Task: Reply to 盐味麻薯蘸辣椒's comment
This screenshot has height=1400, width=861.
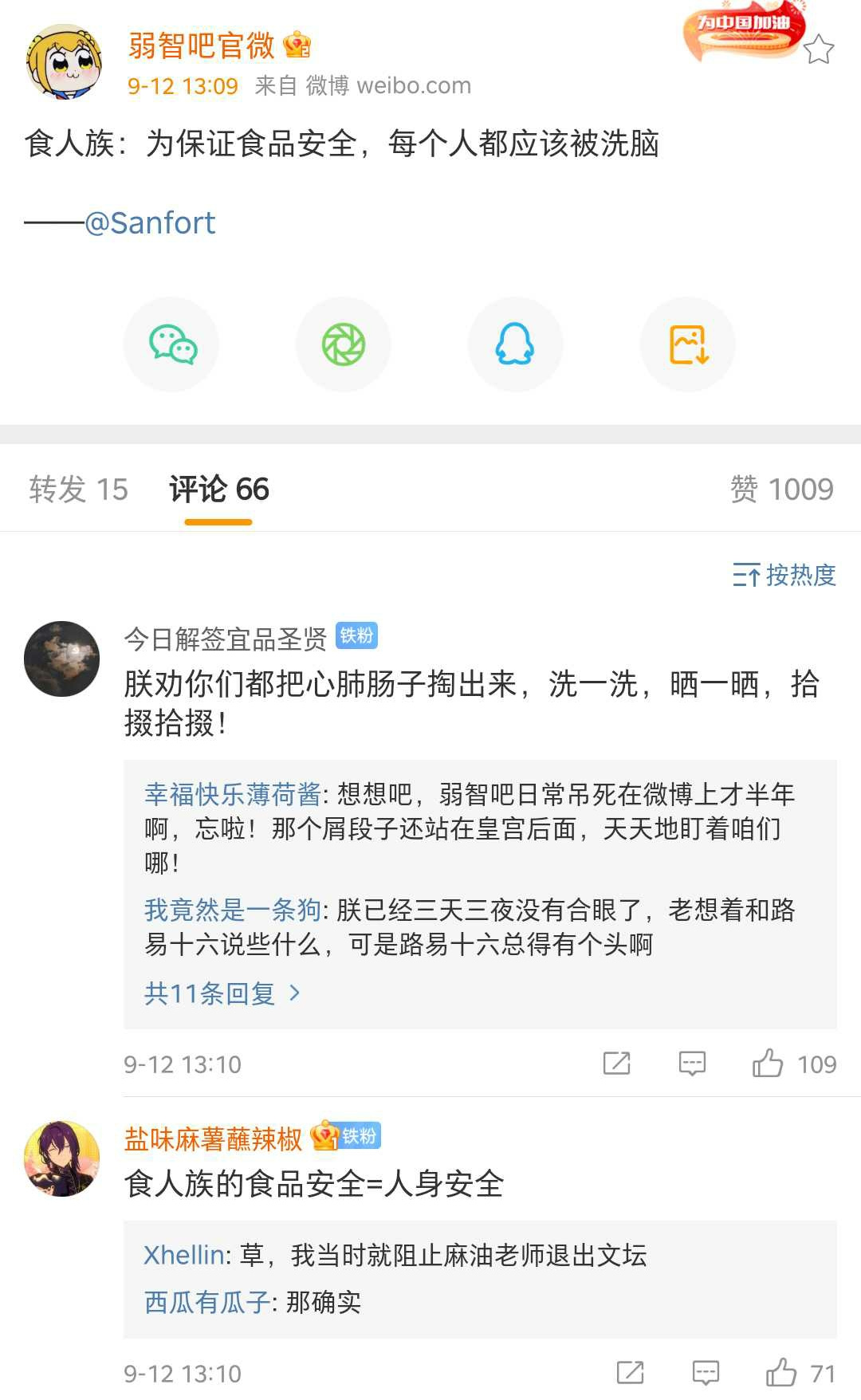Action: 706,1373
